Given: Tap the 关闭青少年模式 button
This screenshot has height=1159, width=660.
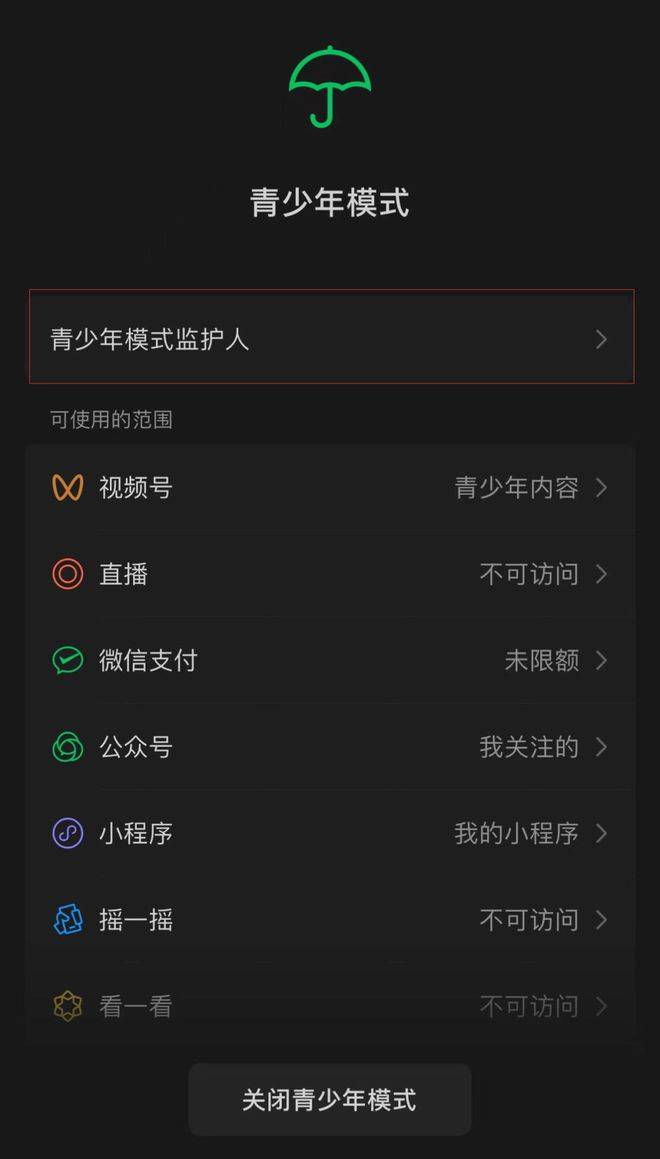Looking at the screenshot, I should pos(329,1100).
